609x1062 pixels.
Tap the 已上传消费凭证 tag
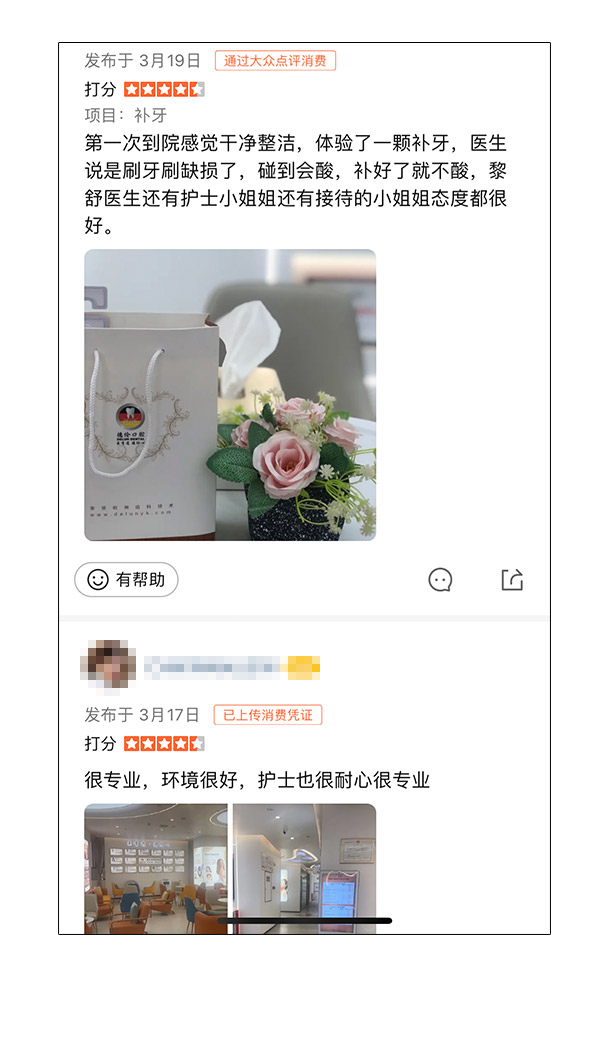pyautogui.click(x=268, y=715)
